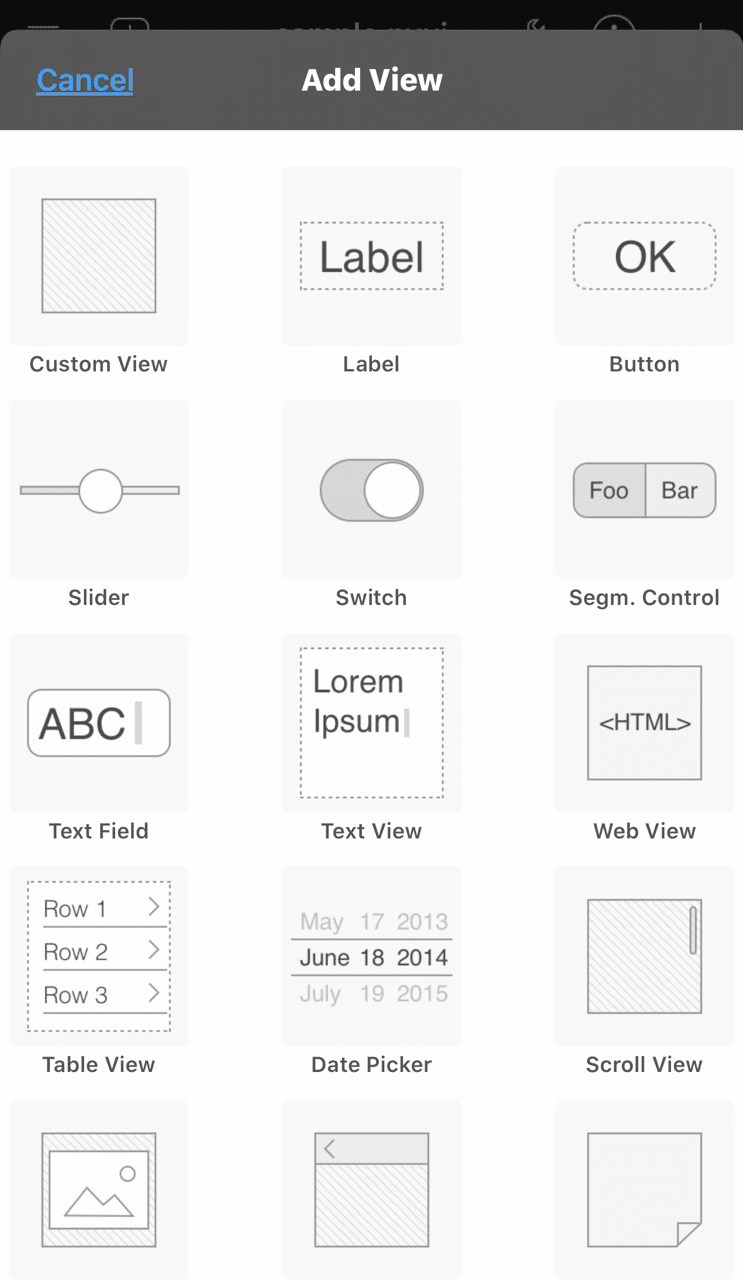The width and height of the screenshot is (743, 1280).
Task: Choose the Button element showing OK
Action: 644,255
